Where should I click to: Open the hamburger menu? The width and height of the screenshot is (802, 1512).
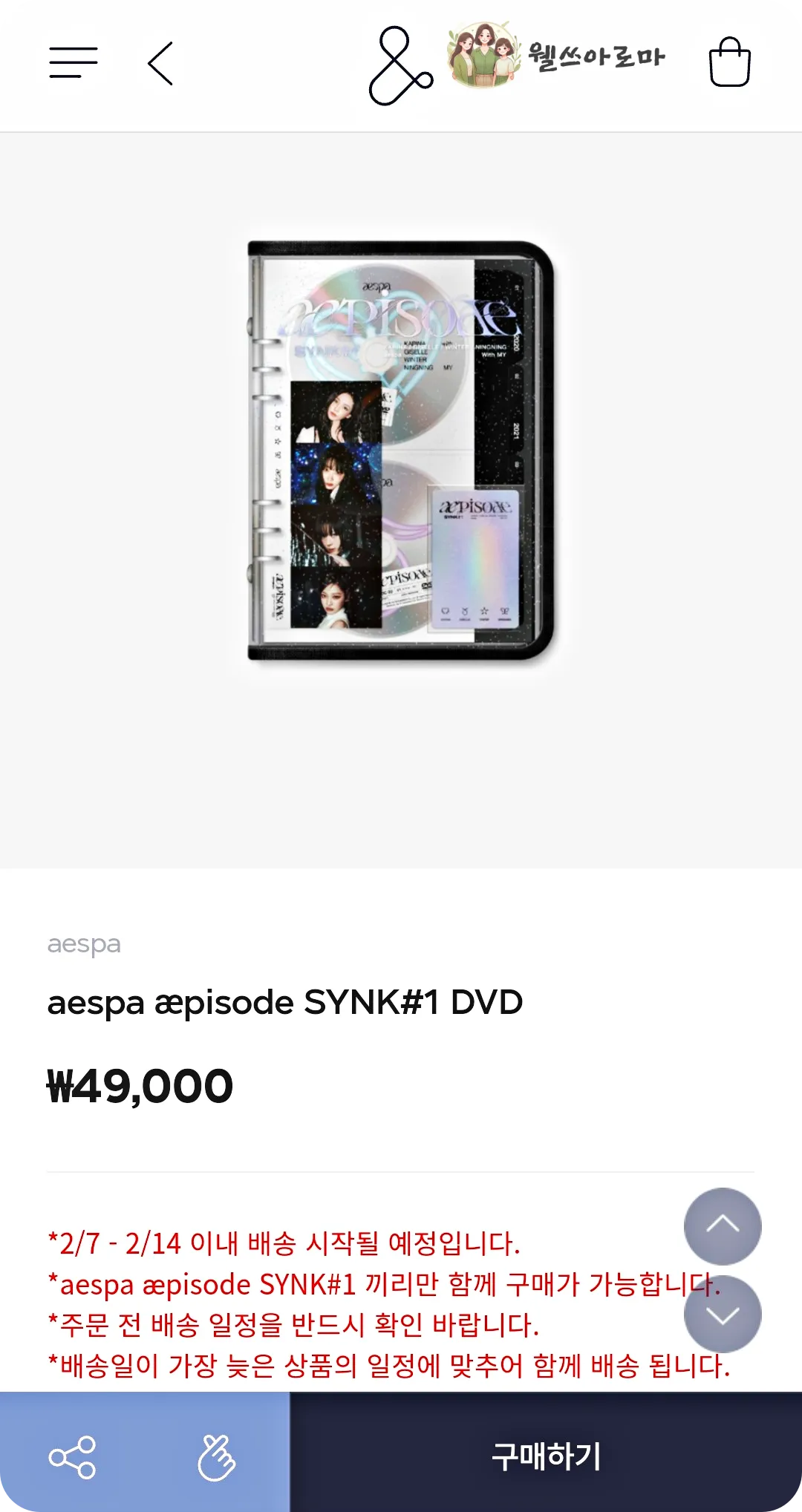[72, 61]
